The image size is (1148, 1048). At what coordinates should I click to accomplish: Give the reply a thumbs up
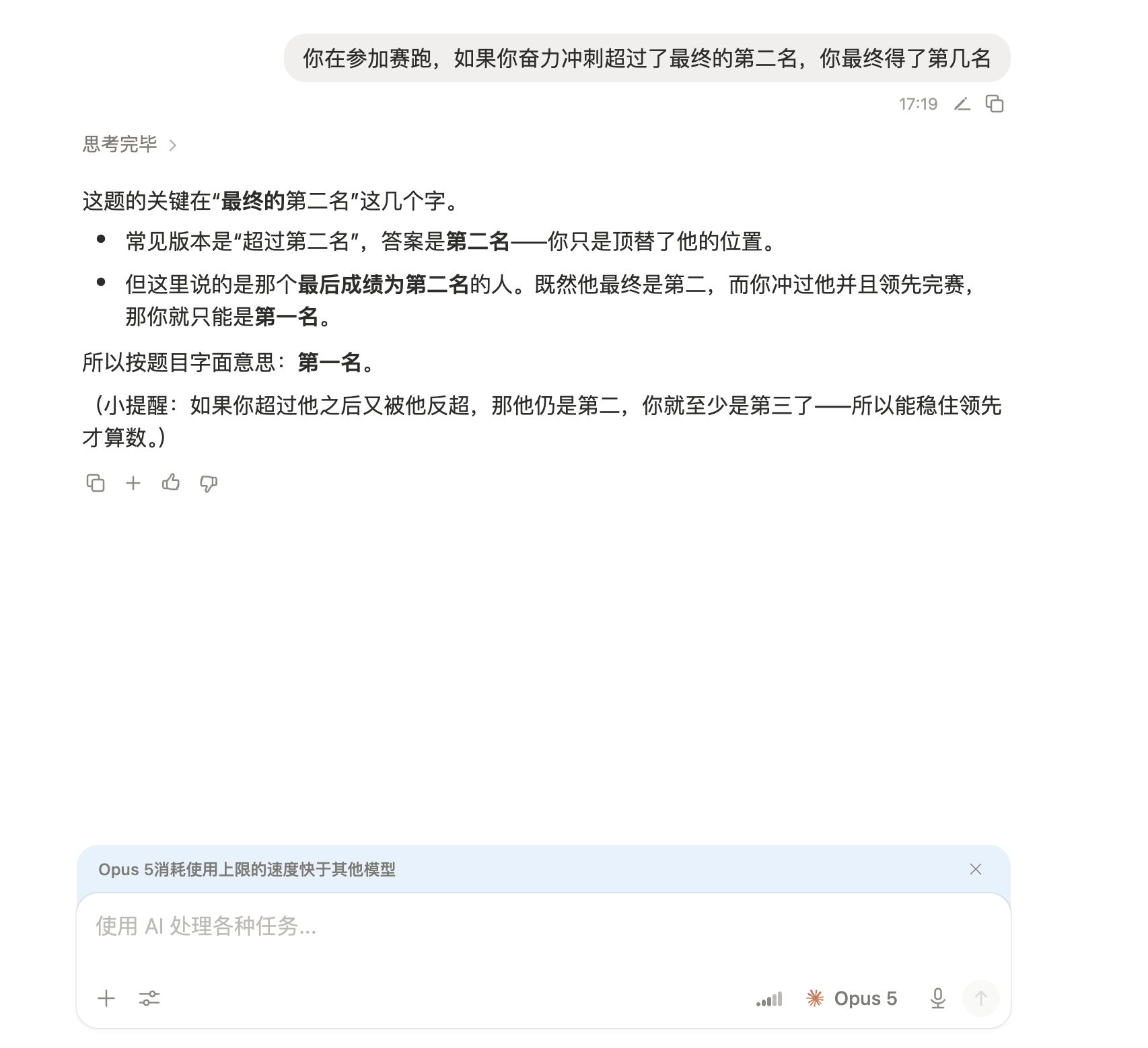coord(171,482)
